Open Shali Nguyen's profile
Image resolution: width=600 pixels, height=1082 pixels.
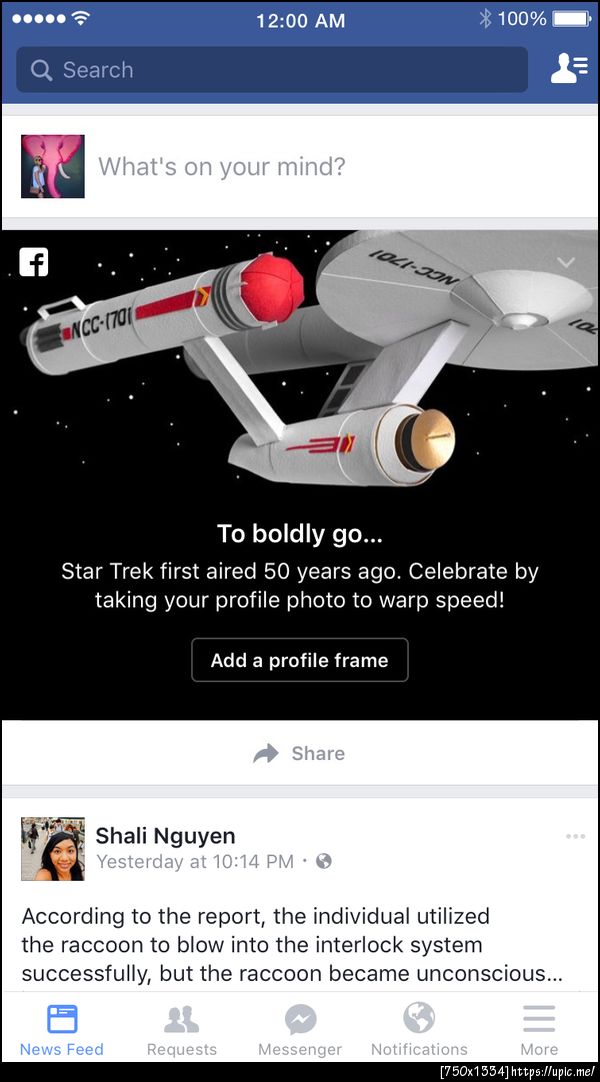[166, 835]
